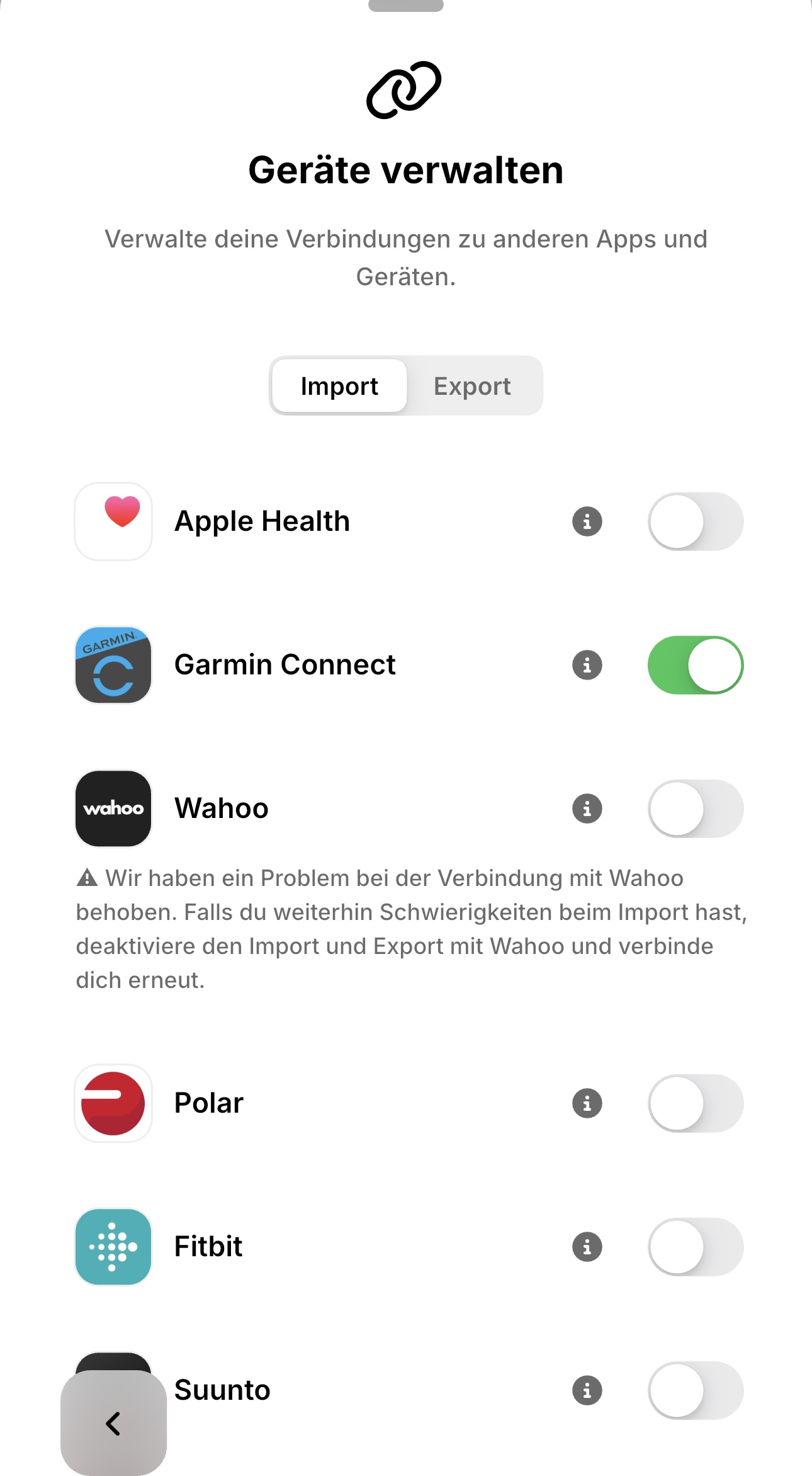
Task: Toggle Polar import on
Action: click(x=696, y=1103)
